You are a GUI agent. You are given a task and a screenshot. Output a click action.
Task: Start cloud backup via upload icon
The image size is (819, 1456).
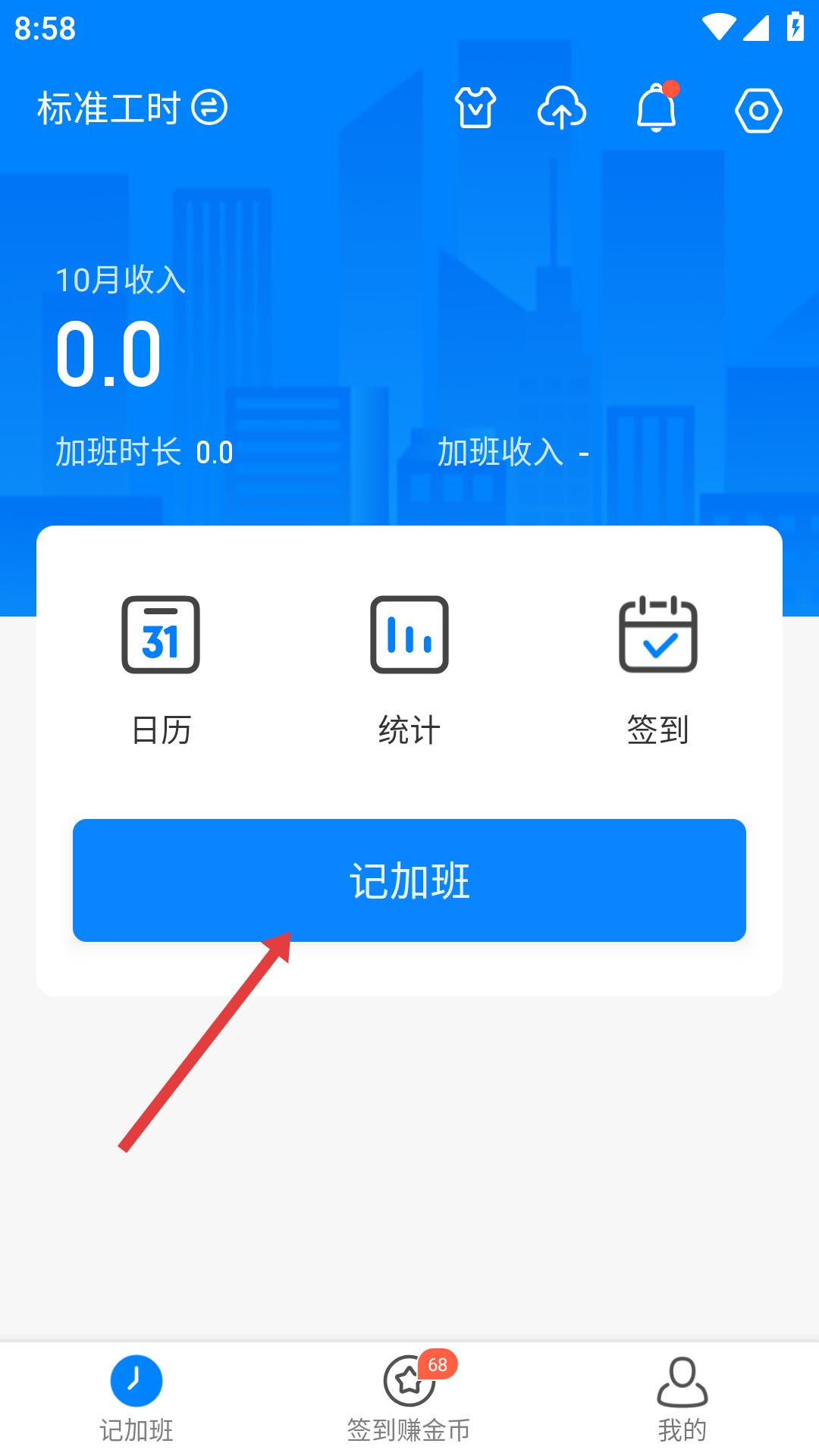tap(563, 109)
